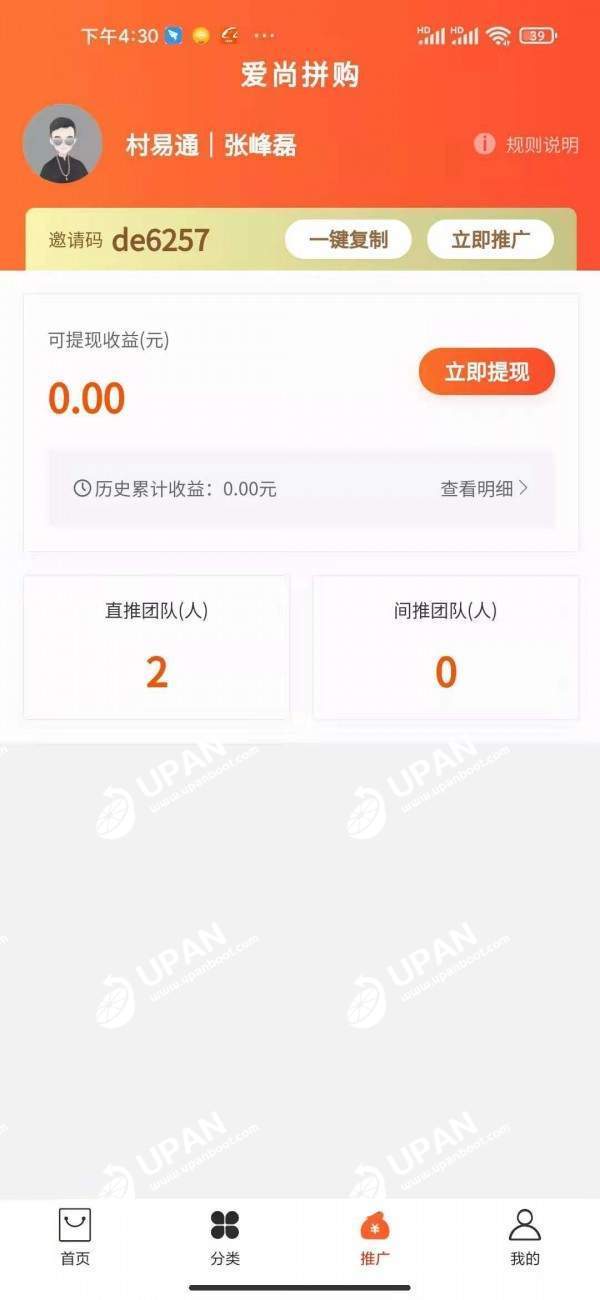The width and height of the screenshot is (600, 1300).
Task: Tap the 立即推广 button
Action: pyautogui.click(x=490, y=240)
